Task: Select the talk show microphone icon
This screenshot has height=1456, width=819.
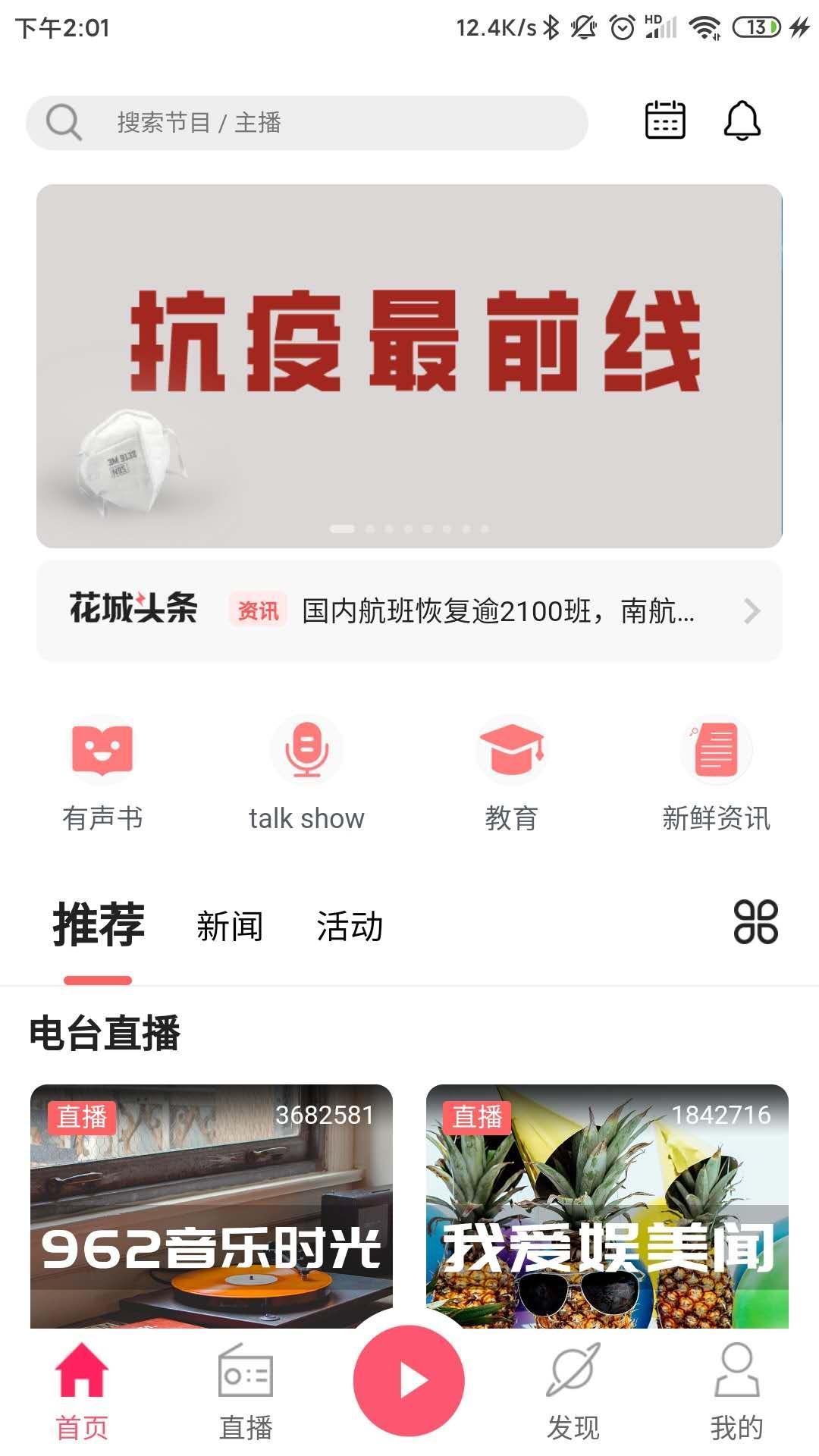Action: click(x=306, y=751)
